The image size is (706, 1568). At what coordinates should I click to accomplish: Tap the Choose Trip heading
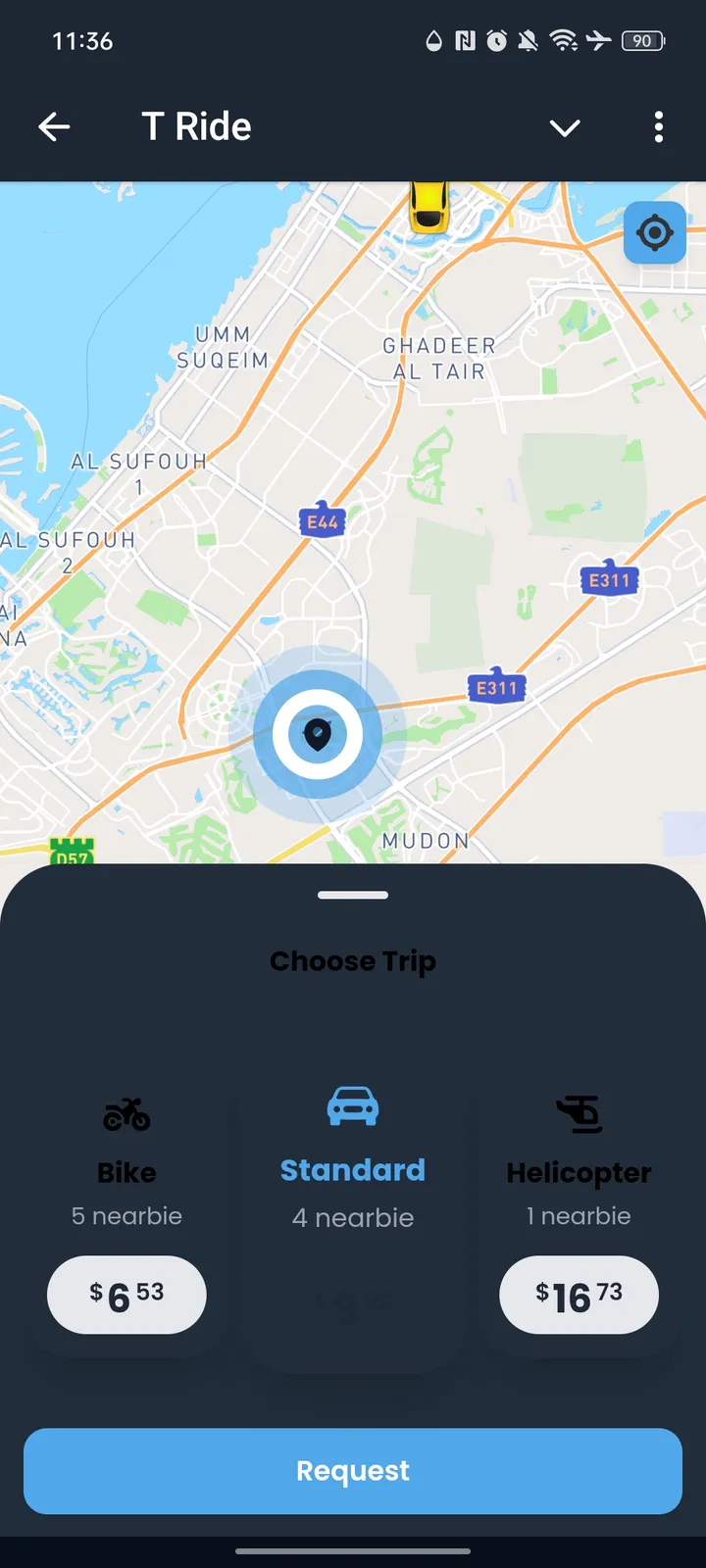[353, 961]
